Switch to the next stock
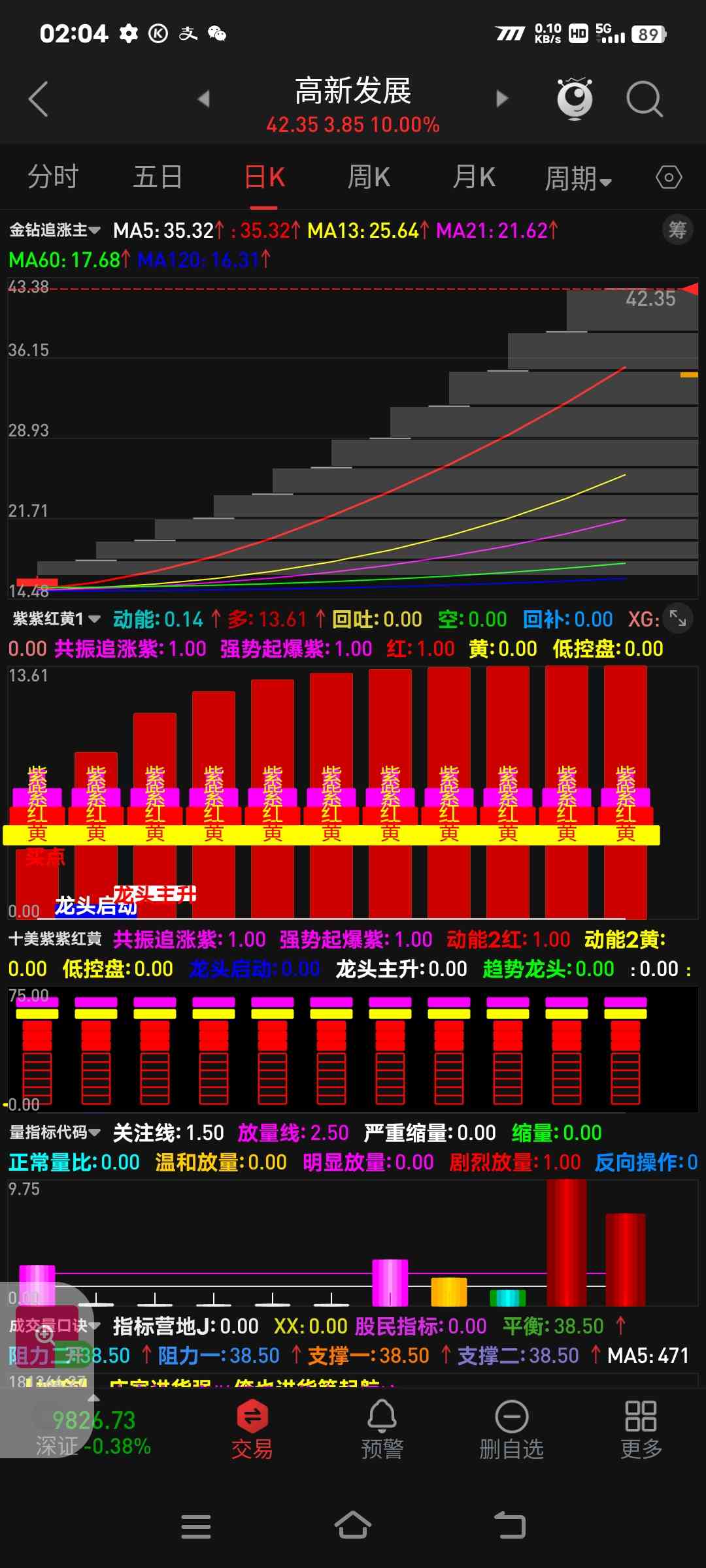Image resolution: width=706 pixels, height=1568 pixels. (502, 99)
